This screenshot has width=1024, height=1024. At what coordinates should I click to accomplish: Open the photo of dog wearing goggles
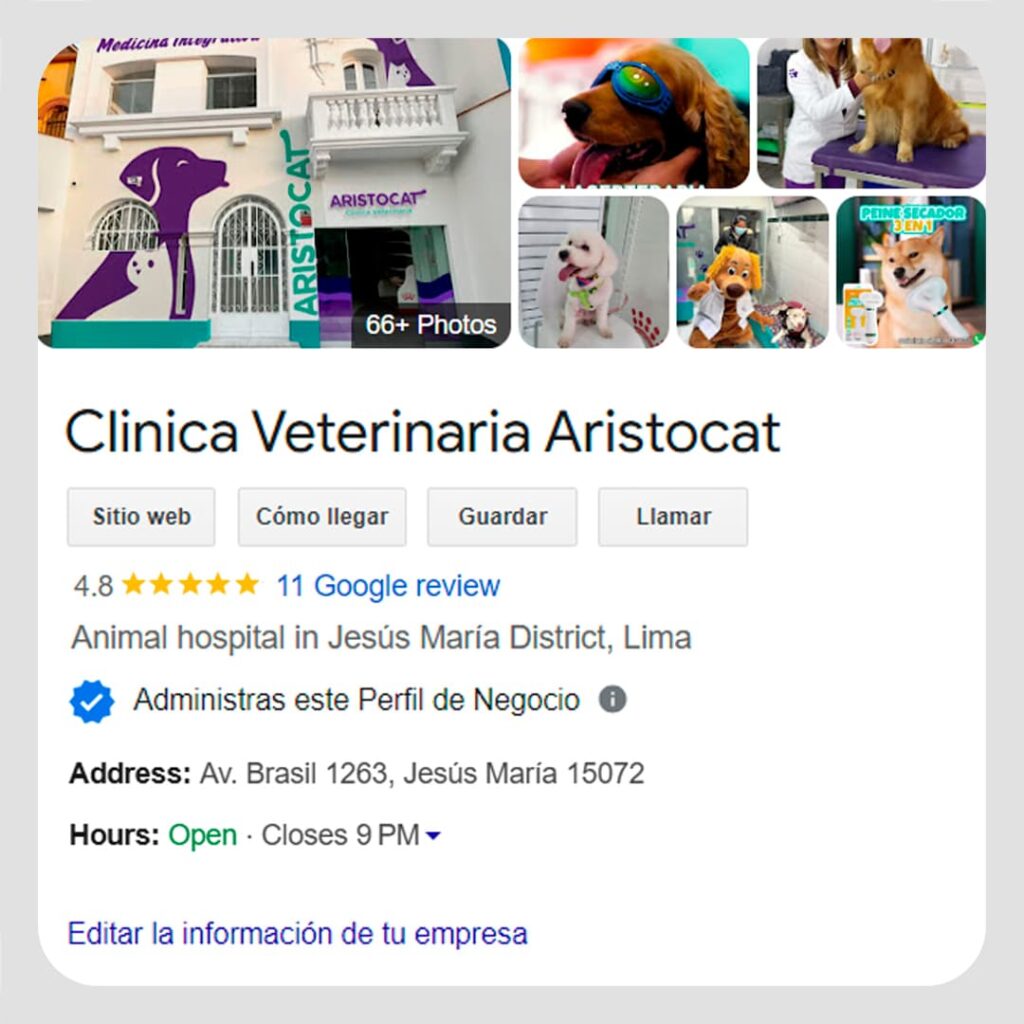633,113
